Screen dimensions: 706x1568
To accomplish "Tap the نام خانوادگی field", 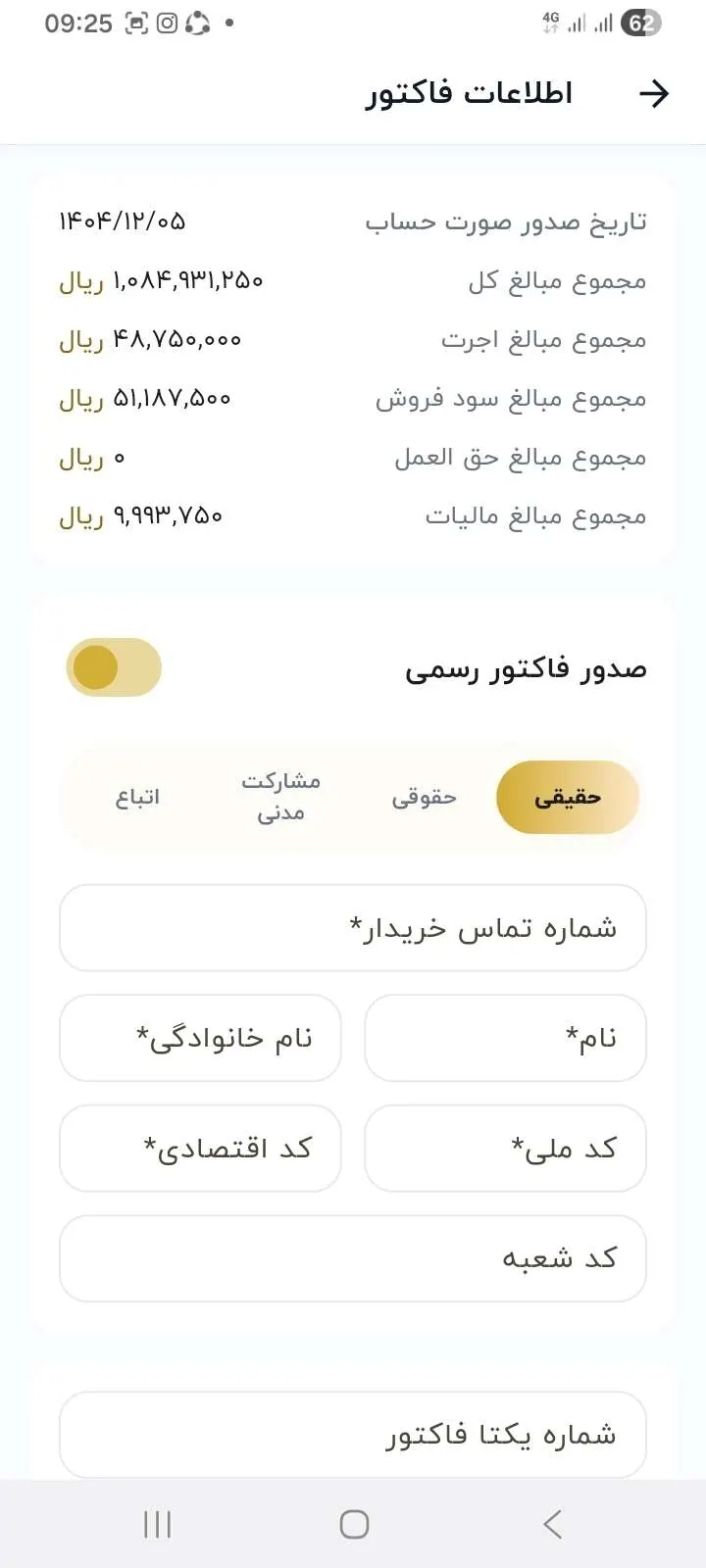I will (200, 1038).
